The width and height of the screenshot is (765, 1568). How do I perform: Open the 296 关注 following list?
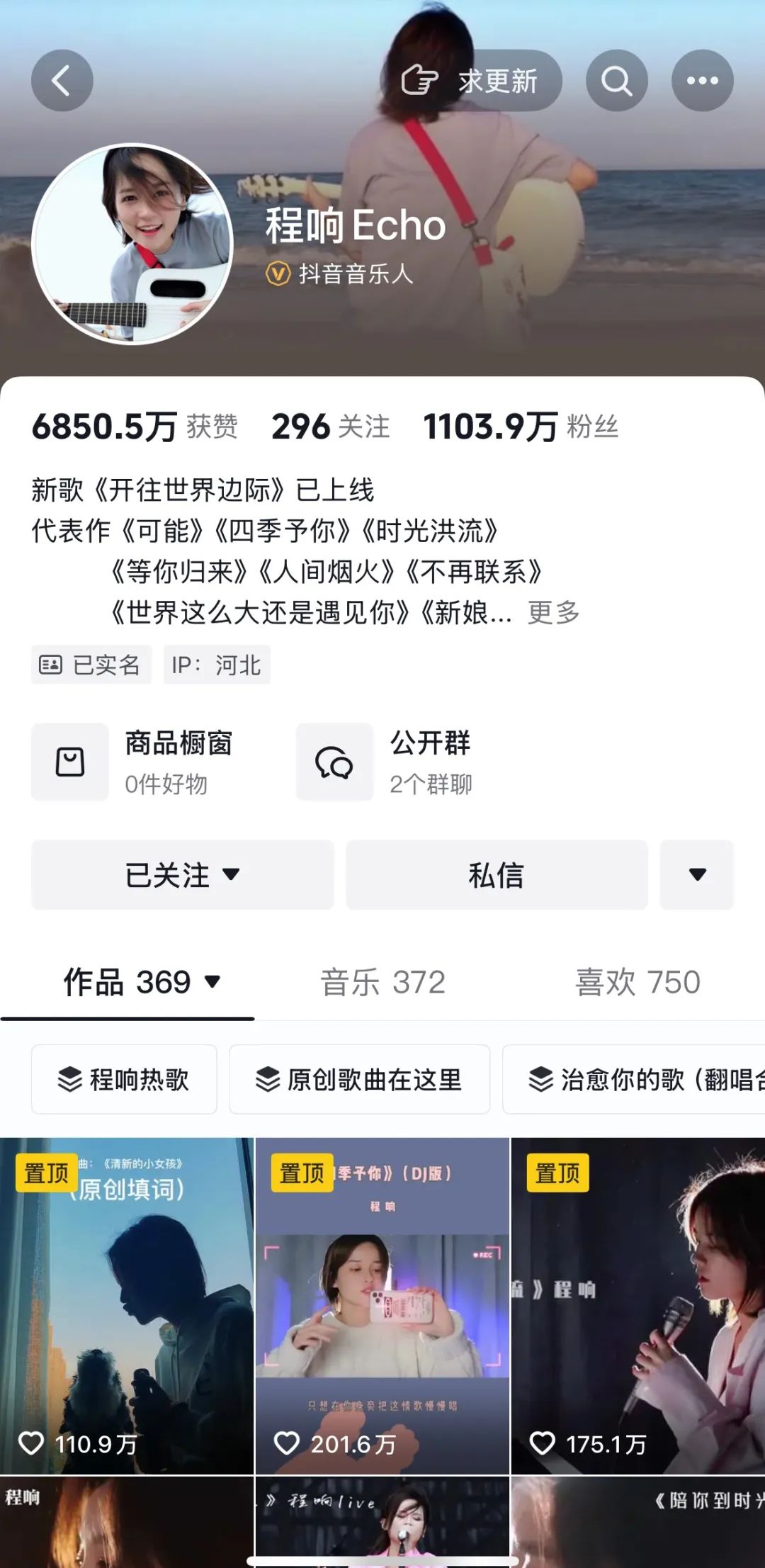coord(331,427)
